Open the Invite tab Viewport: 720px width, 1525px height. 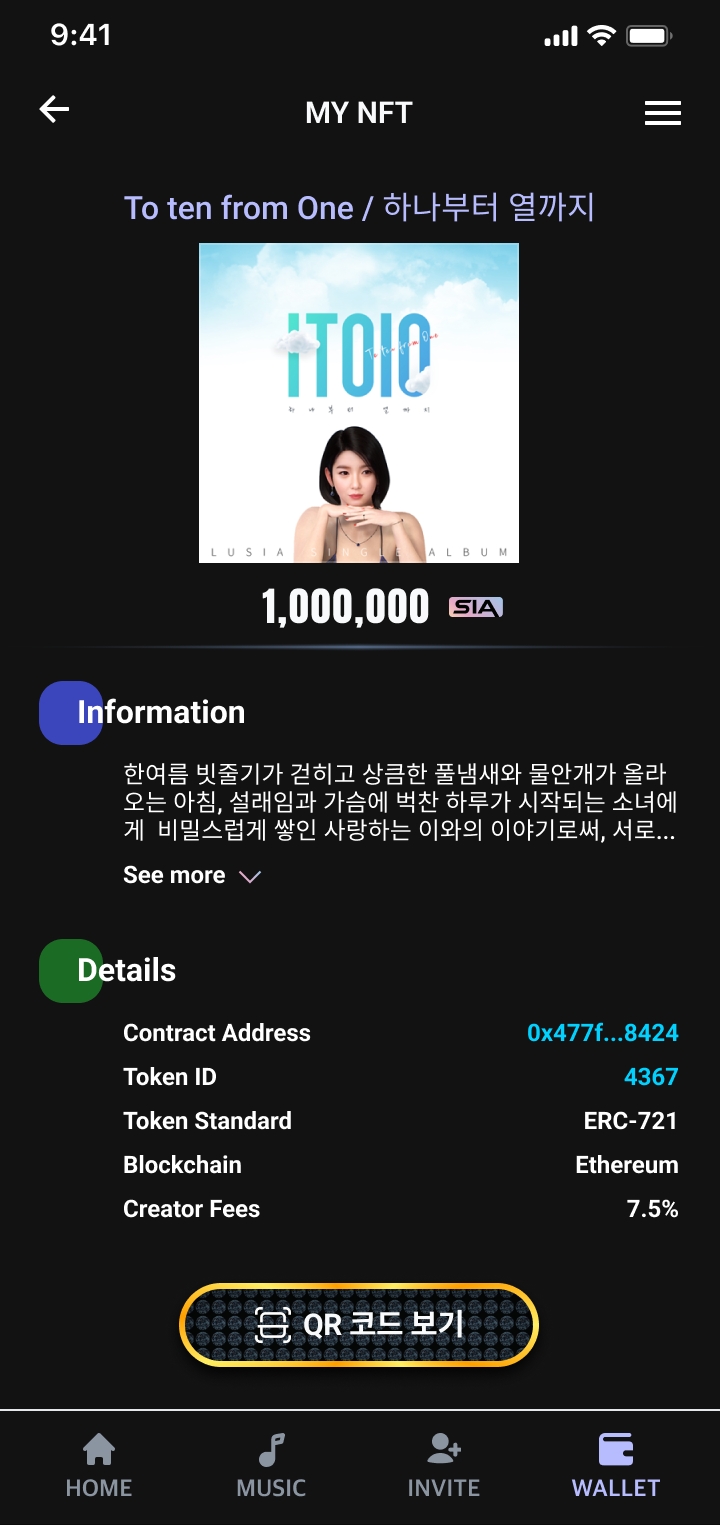click(443, 1466)
